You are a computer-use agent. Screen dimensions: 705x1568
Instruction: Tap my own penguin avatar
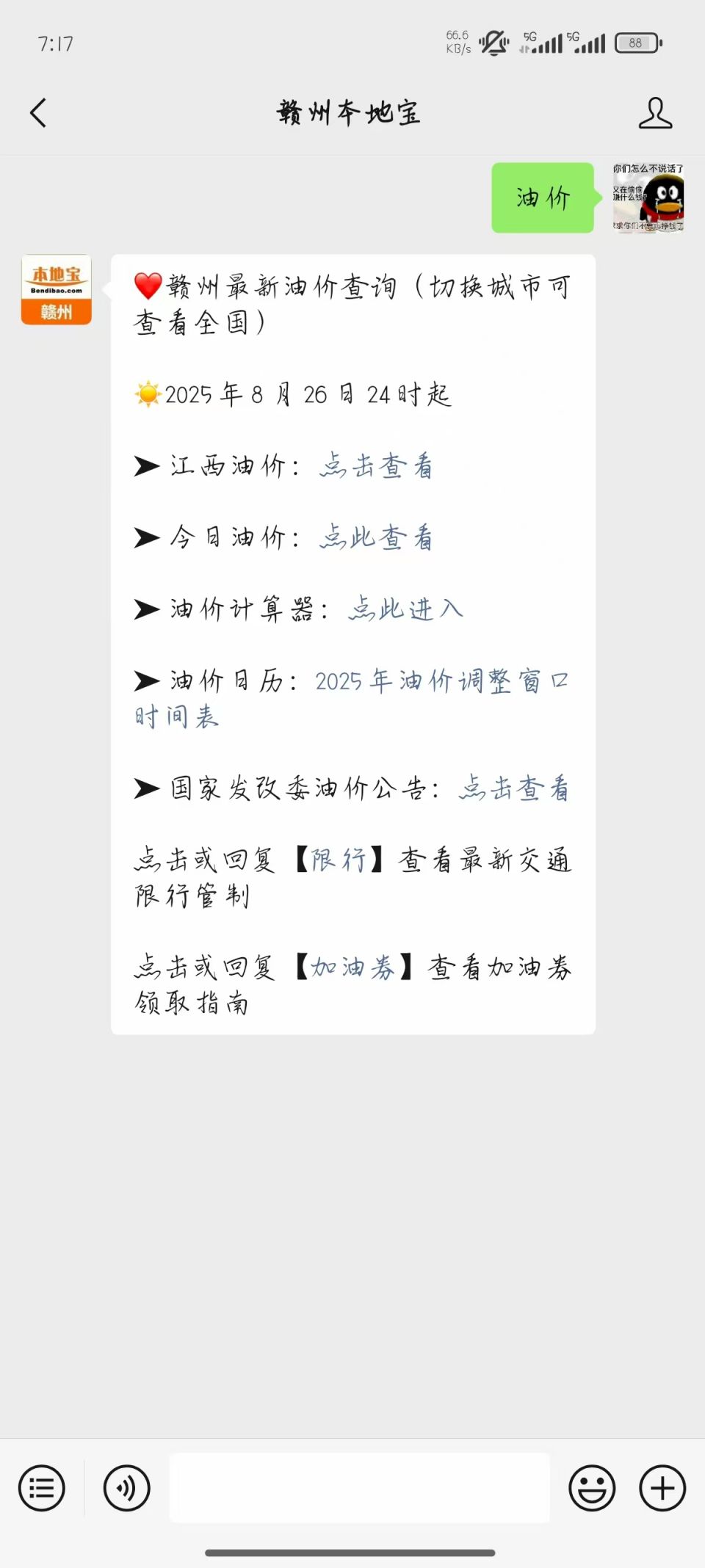tap(648, 197)
